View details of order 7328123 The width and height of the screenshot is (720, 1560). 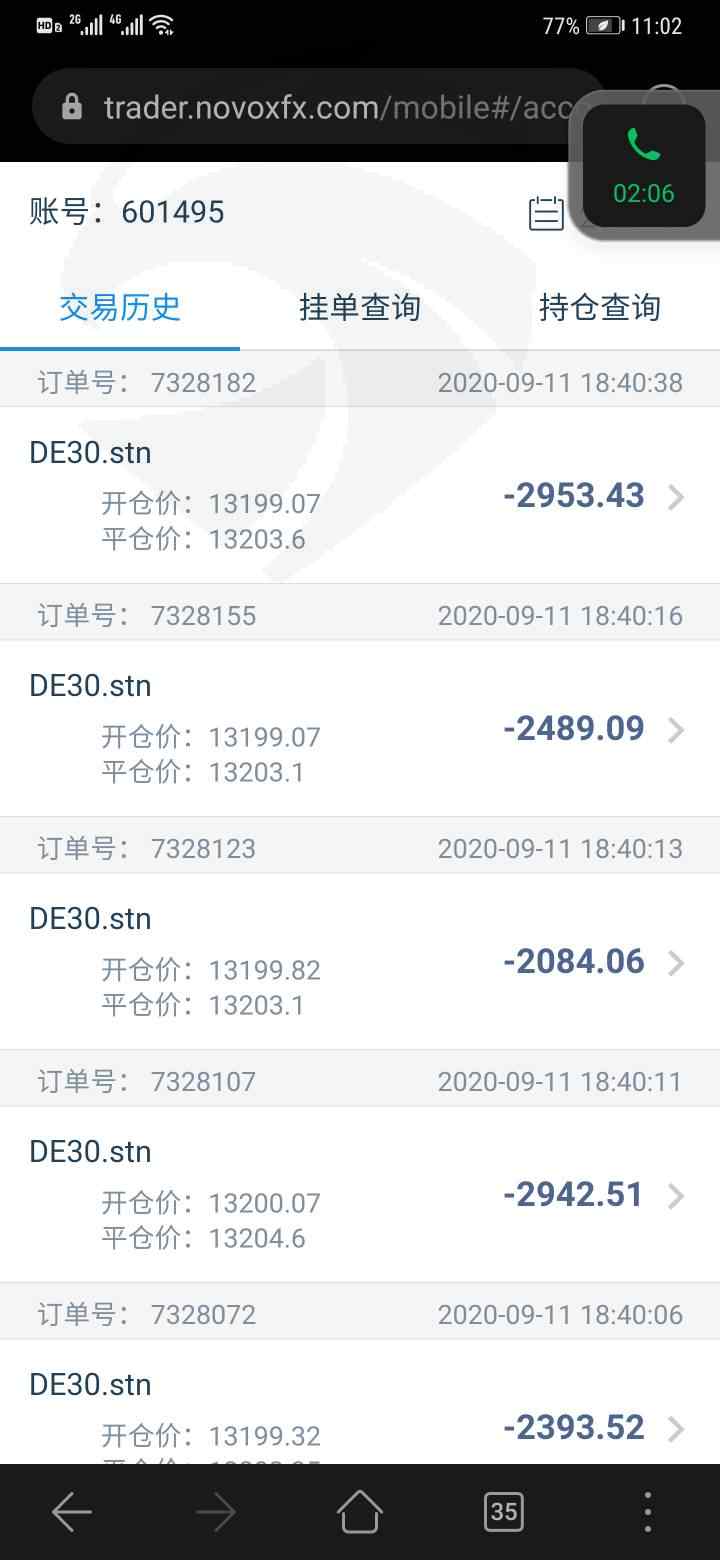(360, 962)
